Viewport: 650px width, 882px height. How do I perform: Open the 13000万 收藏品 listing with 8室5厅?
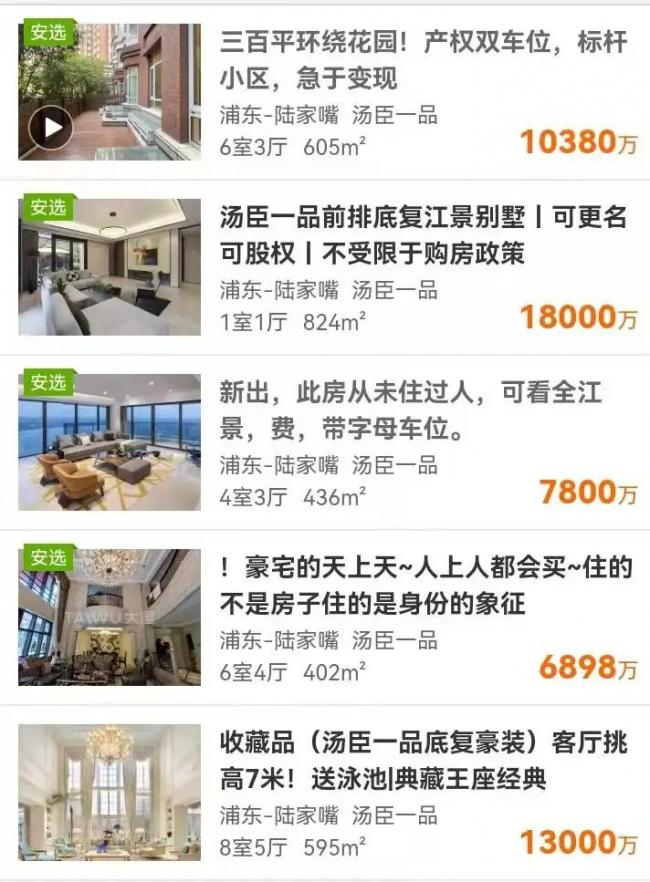pyautogui.click(x=420, y=760)
